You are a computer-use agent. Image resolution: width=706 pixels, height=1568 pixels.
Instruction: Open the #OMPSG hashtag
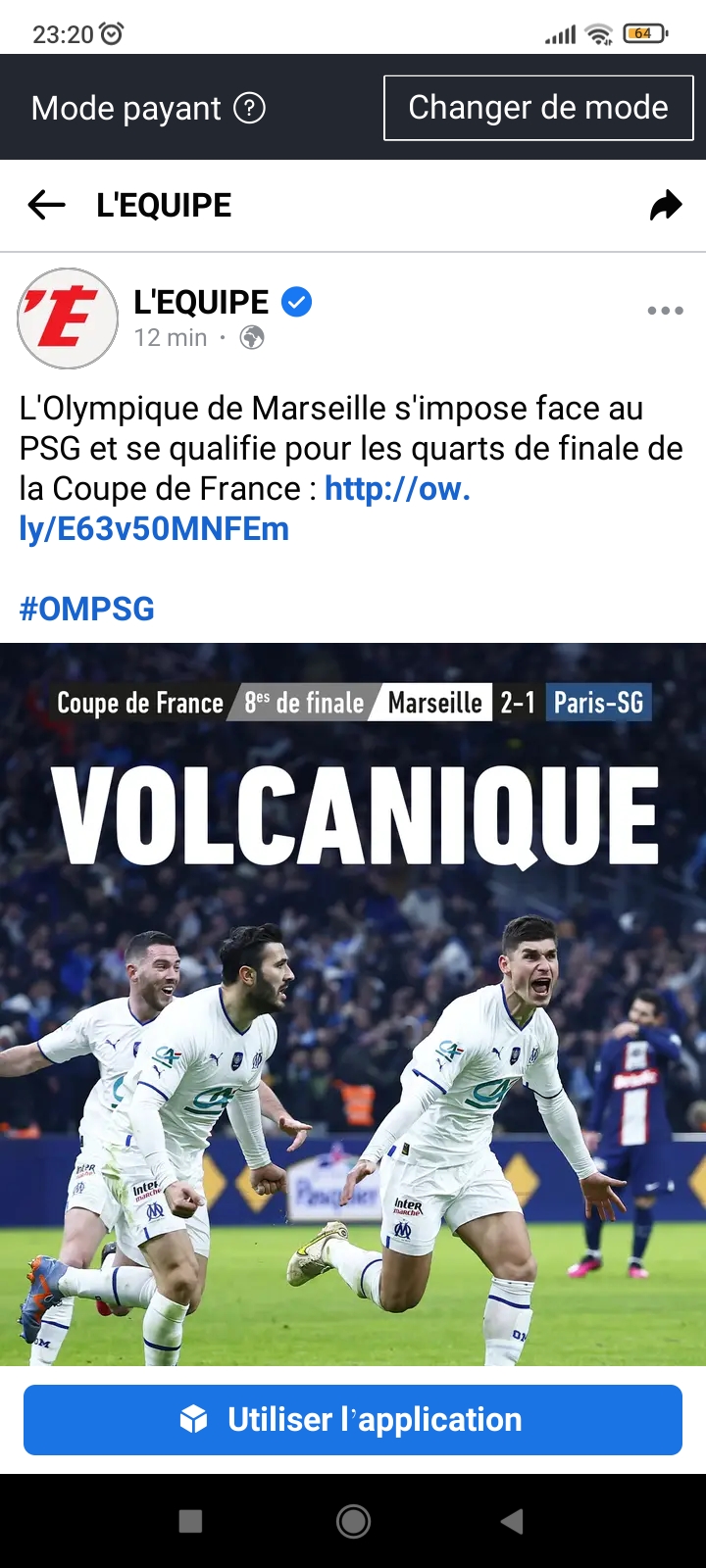pos(87,609)
